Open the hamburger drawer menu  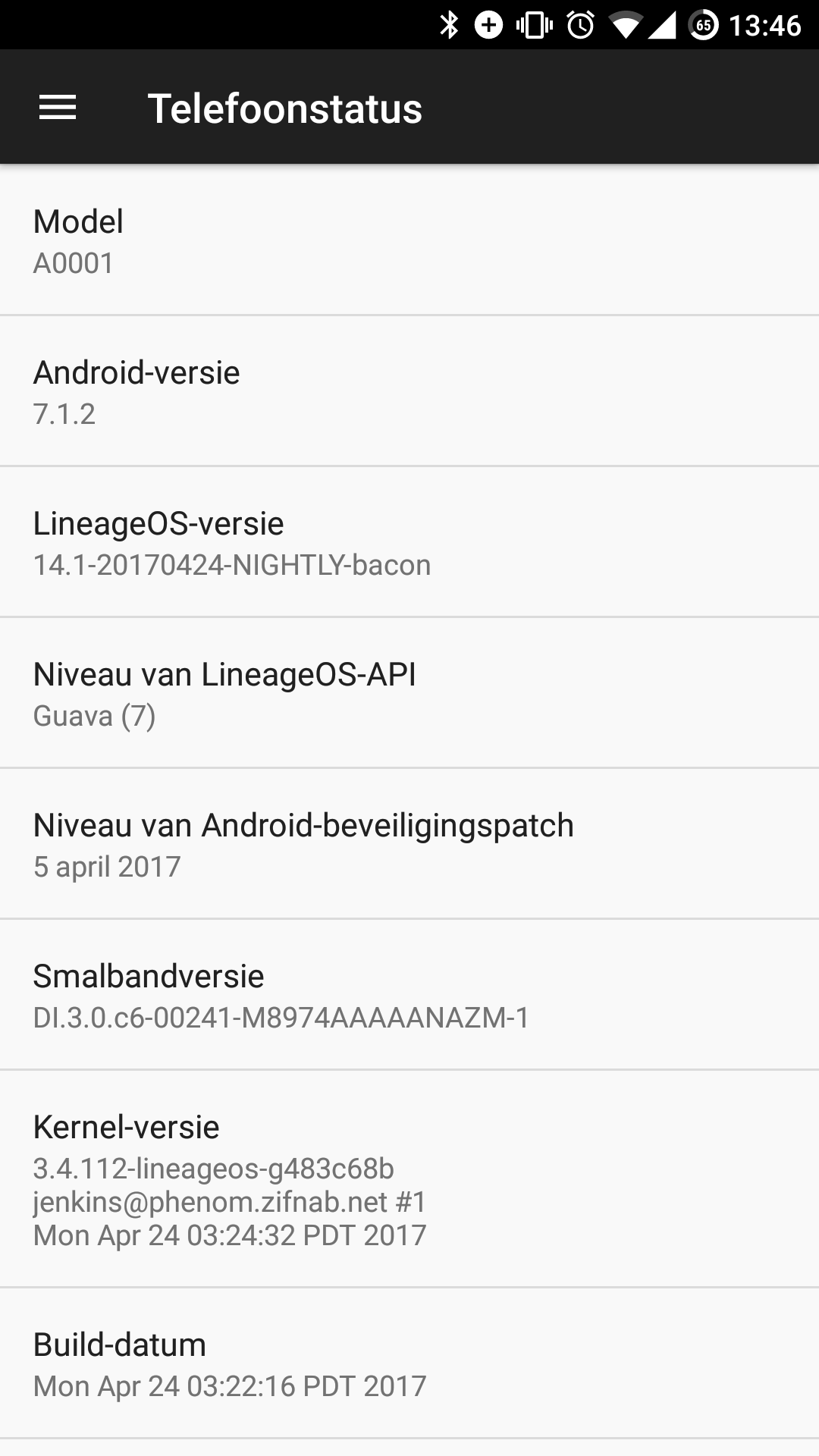[58, 108]
